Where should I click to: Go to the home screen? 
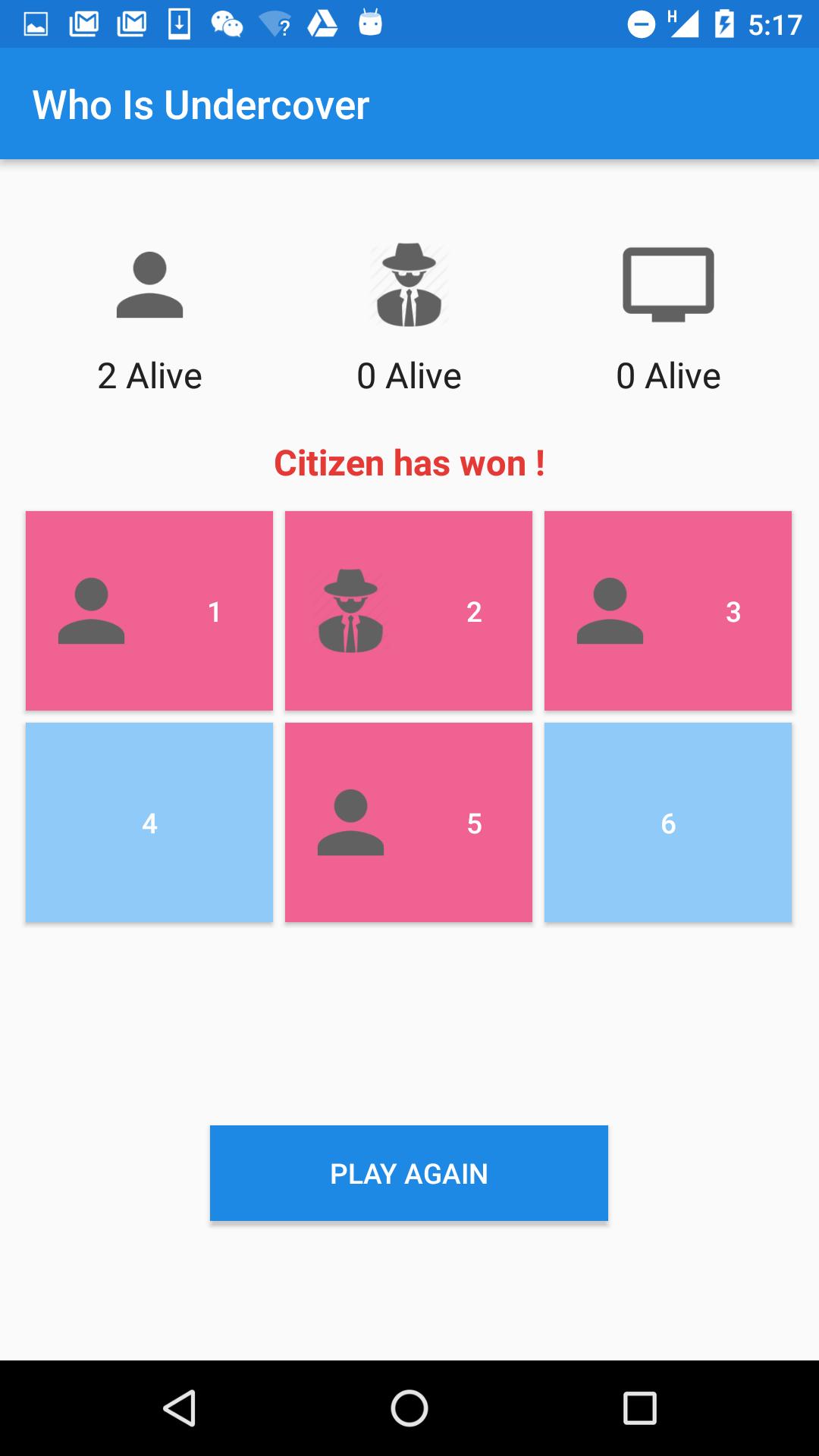[409, 1408]
